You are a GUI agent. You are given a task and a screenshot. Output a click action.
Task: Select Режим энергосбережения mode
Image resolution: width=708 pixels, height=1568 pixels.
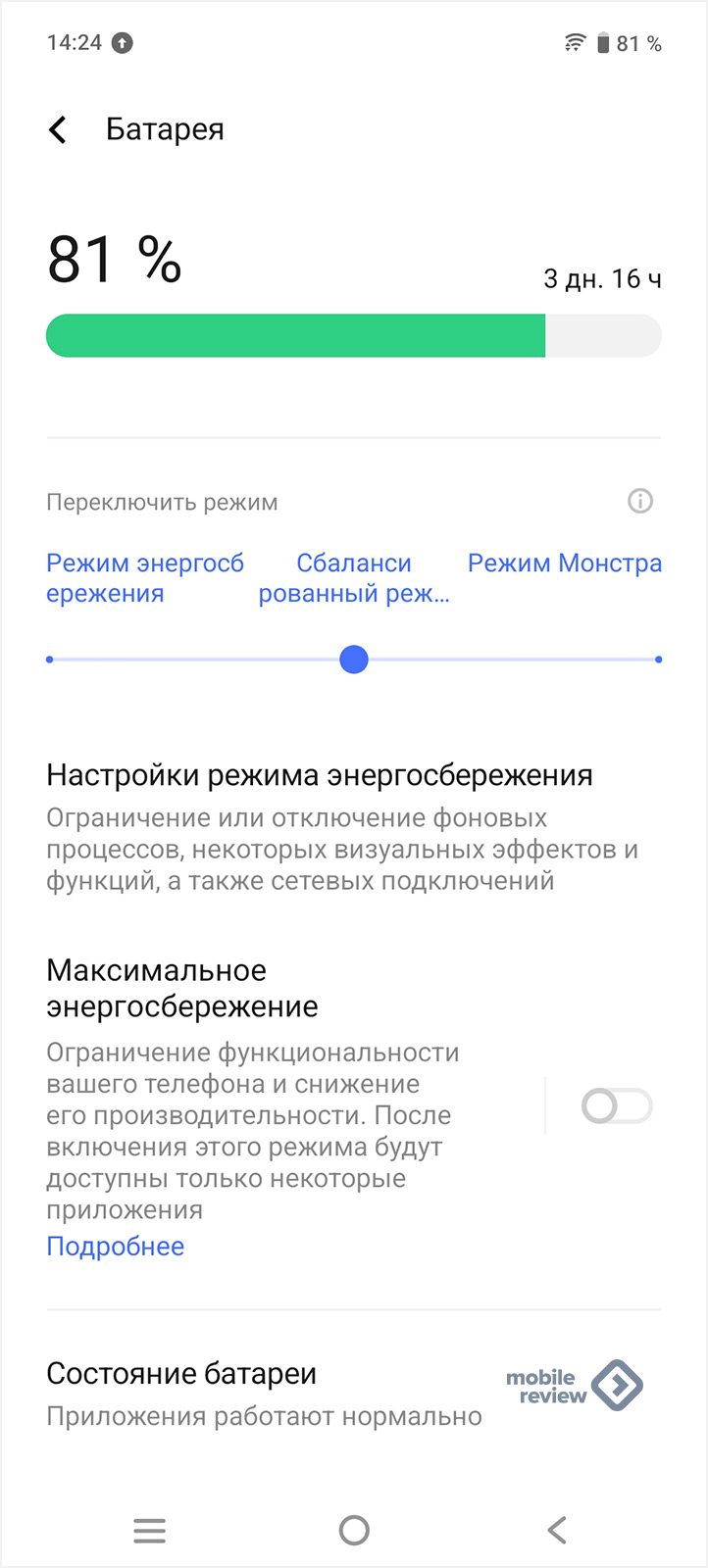145,578
